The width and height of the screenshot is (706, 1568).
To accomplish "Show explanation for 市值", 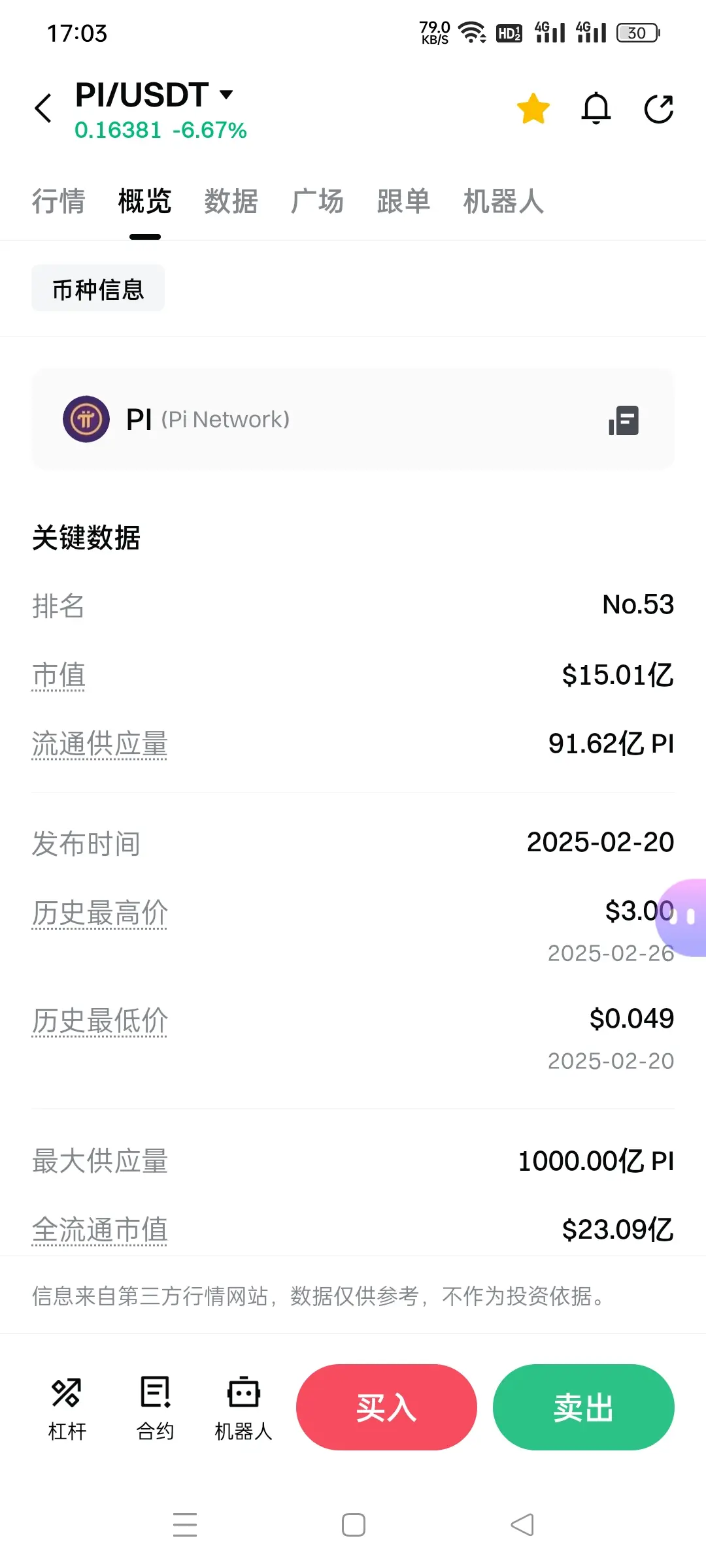I will 59,676.
